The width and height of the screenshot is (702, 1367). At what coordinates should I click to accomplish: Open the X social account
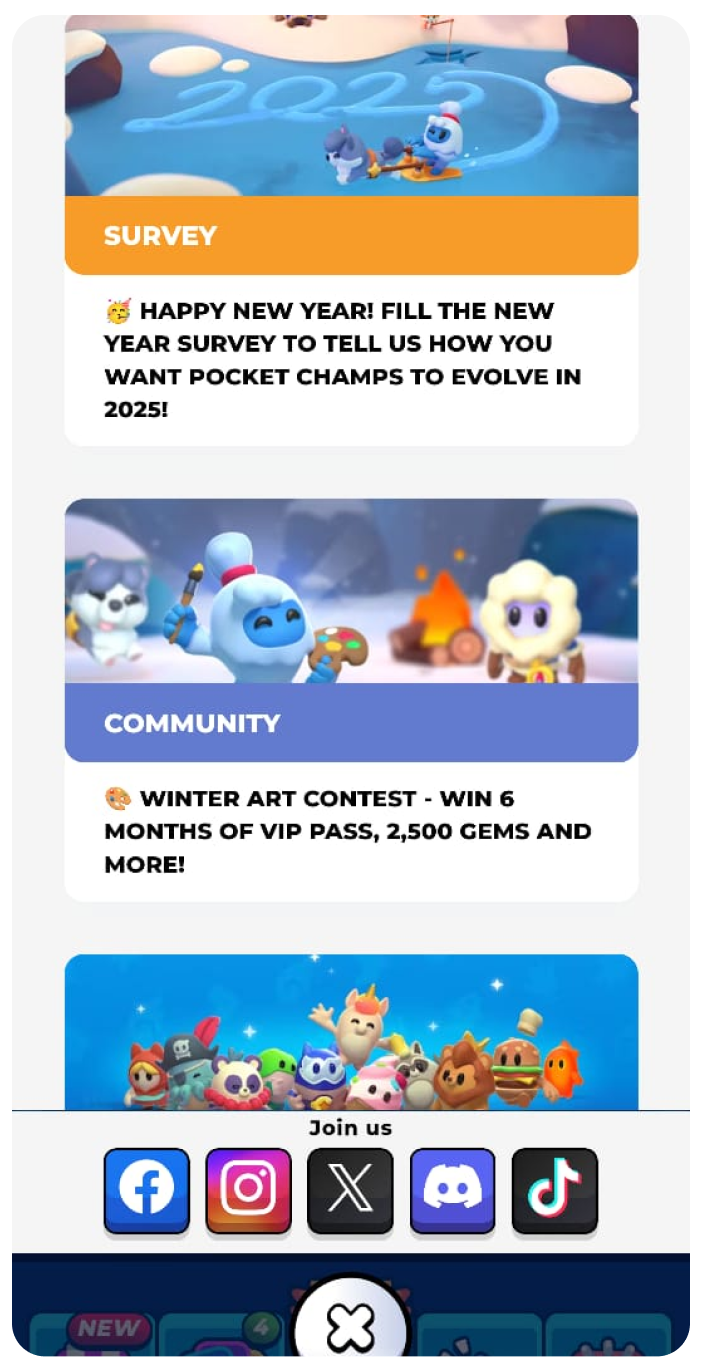(350, 1190)
